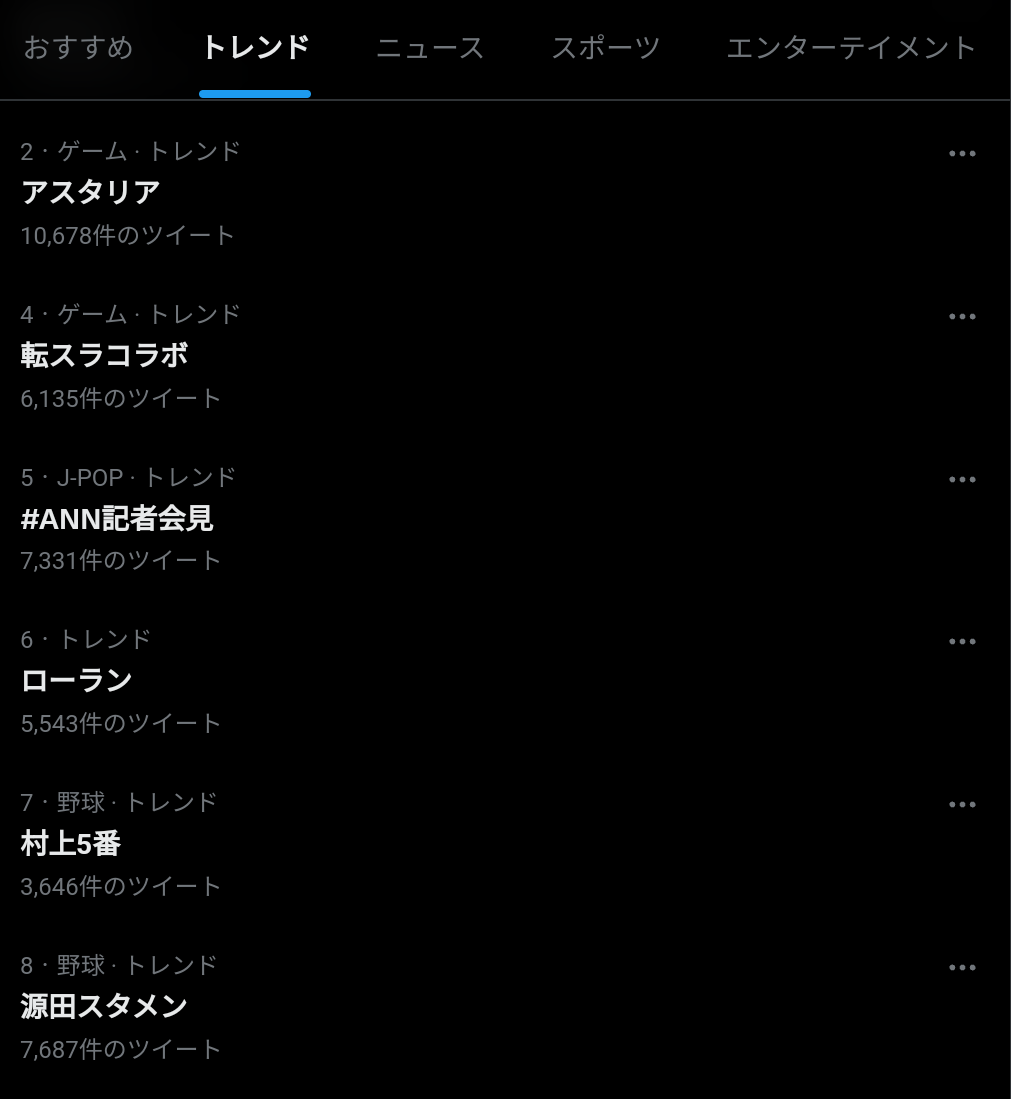Open more options for 源田スタメン
Viewport: 1011px width, 1099px height.
(962, 968)
